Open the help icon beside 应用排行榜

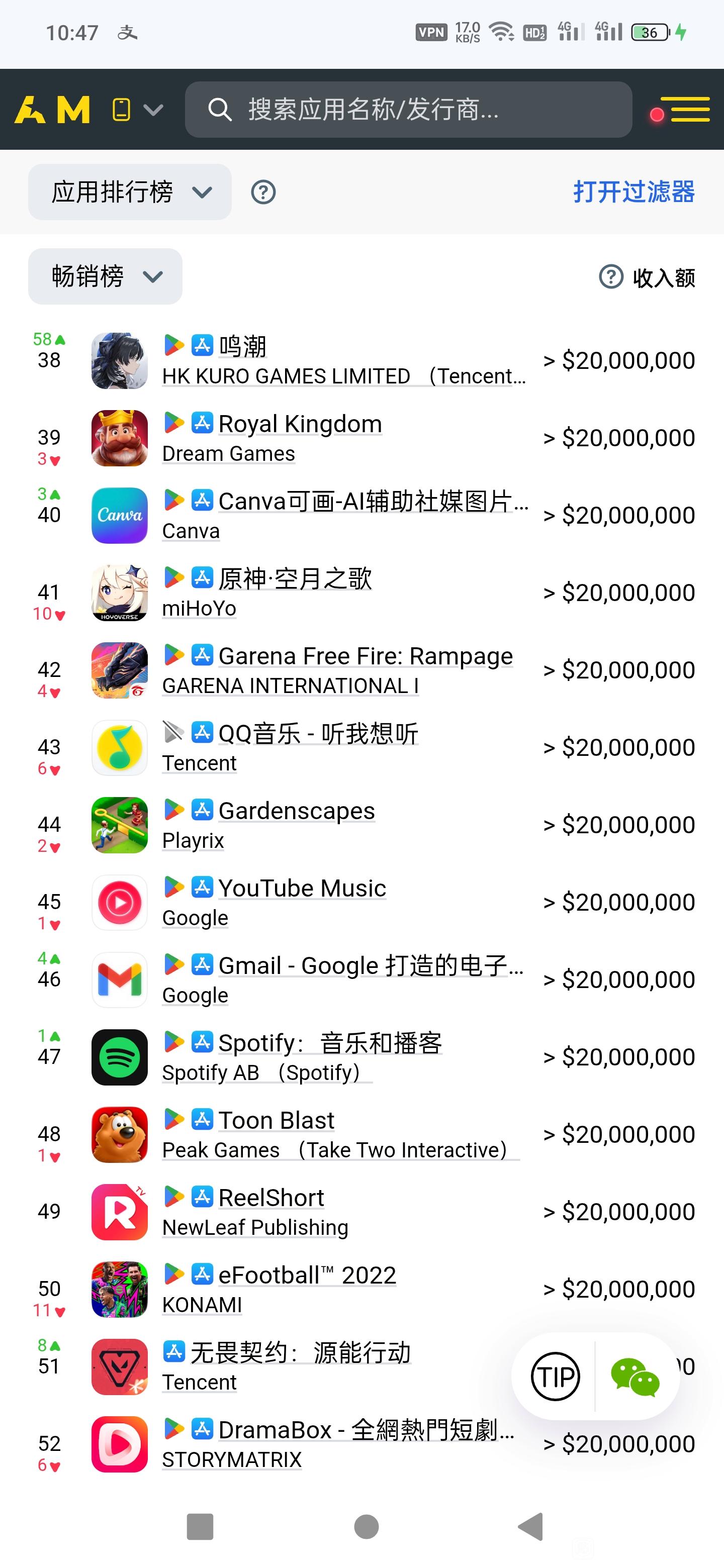tap(263, 192)
